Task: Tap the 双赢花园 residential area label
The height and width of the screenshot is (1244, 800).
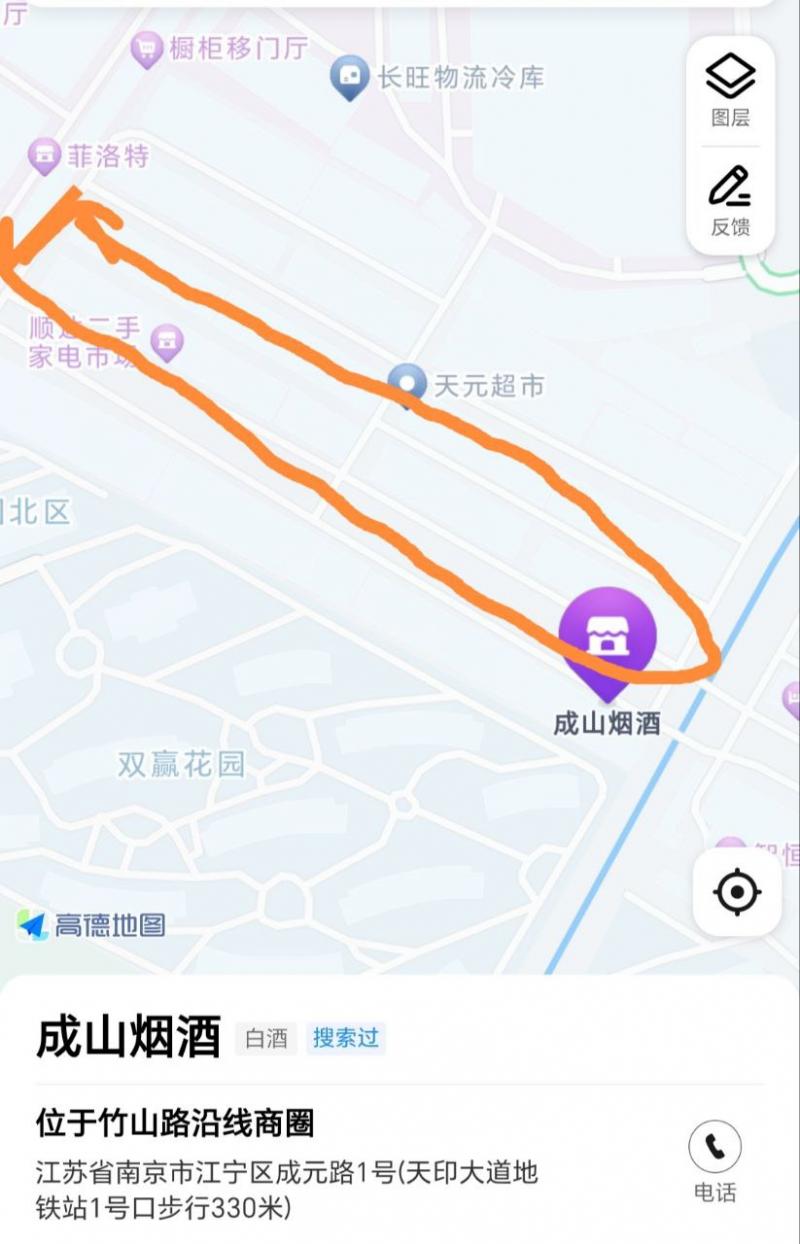Action: 182,762
